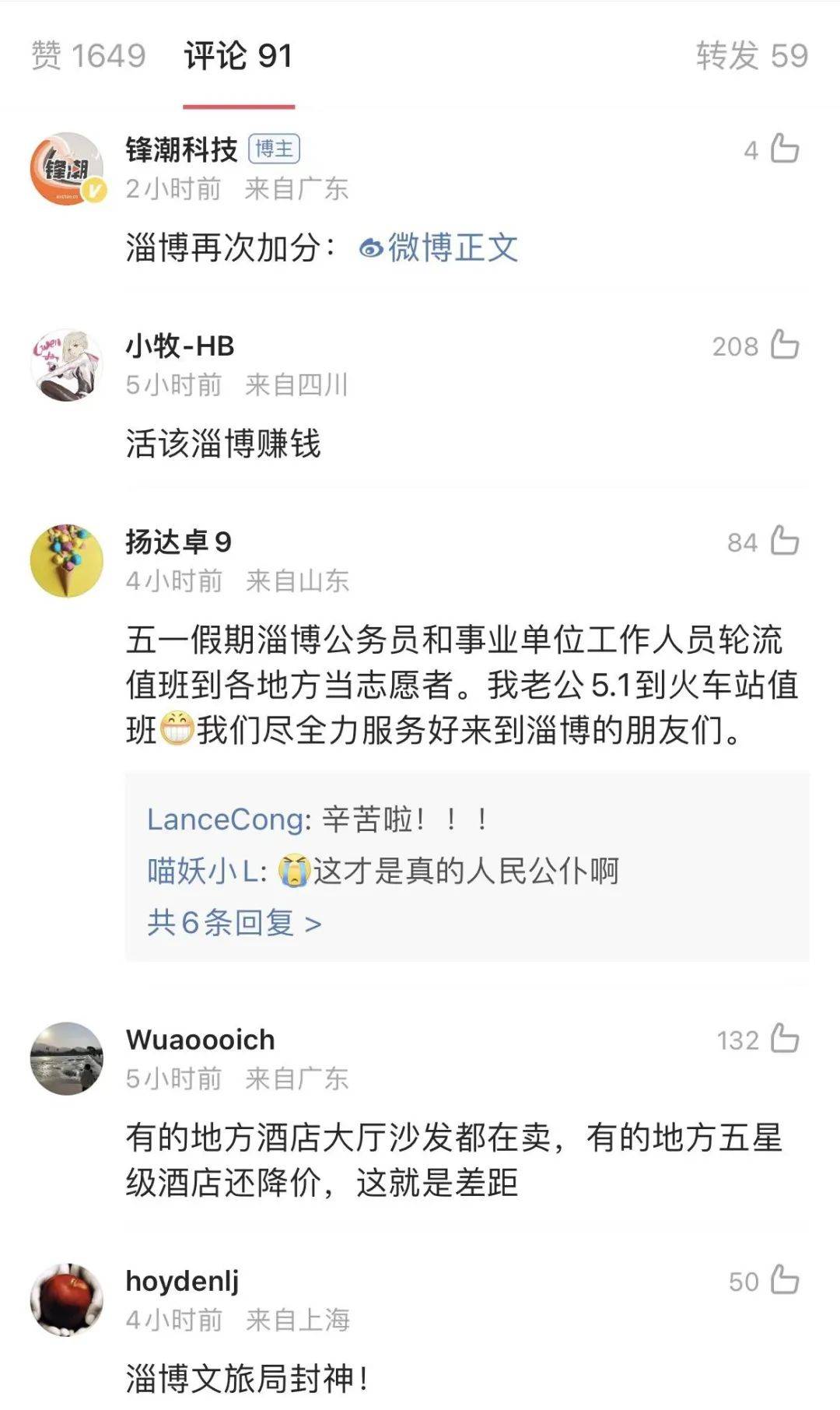Like 锋潮科技's comment
Image resolution: width=840 pixels, height=1410 pixels.
click(784, 149)
